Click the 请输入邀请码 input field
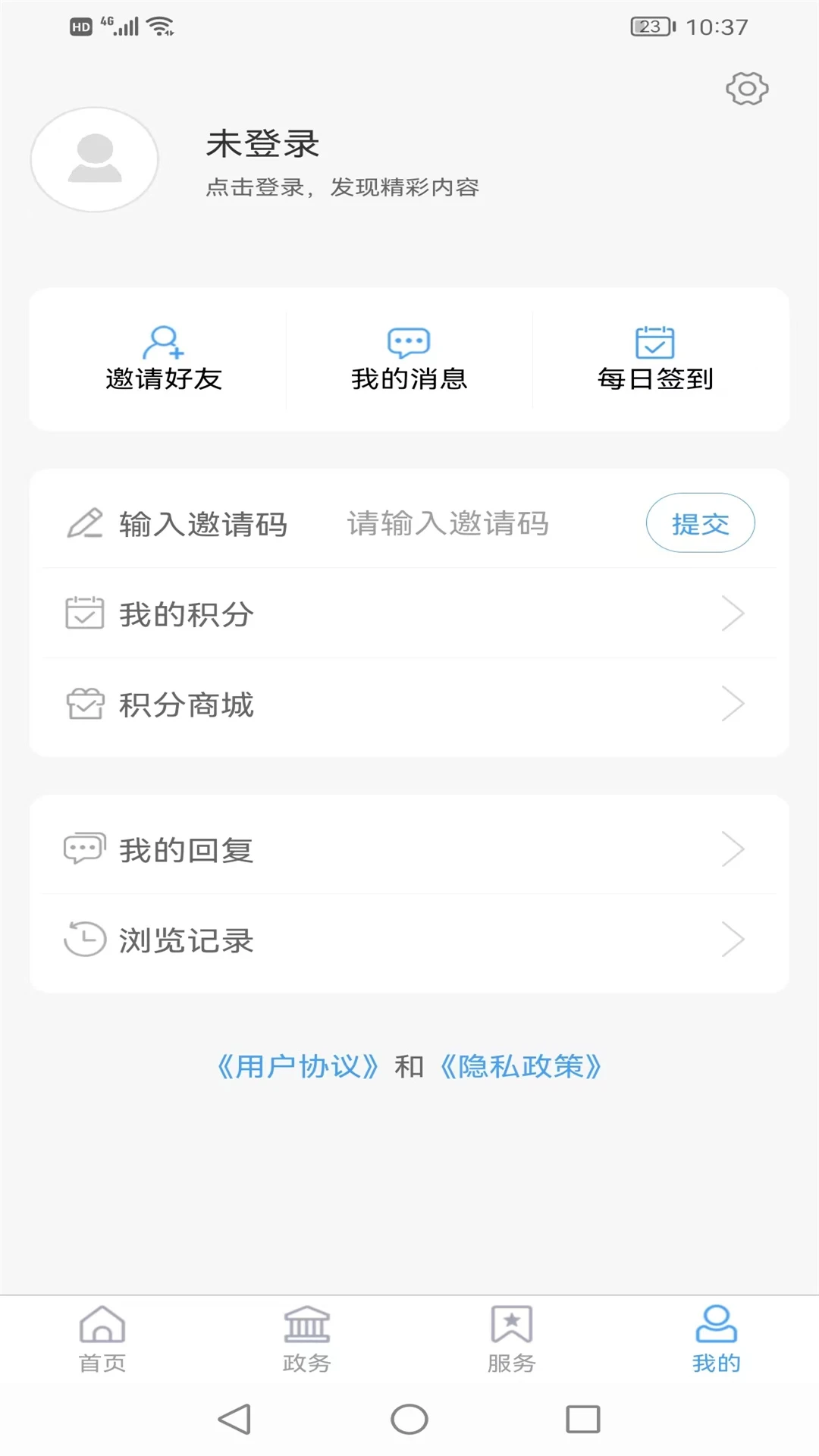 pyautogui.click(x=447, y=523)
